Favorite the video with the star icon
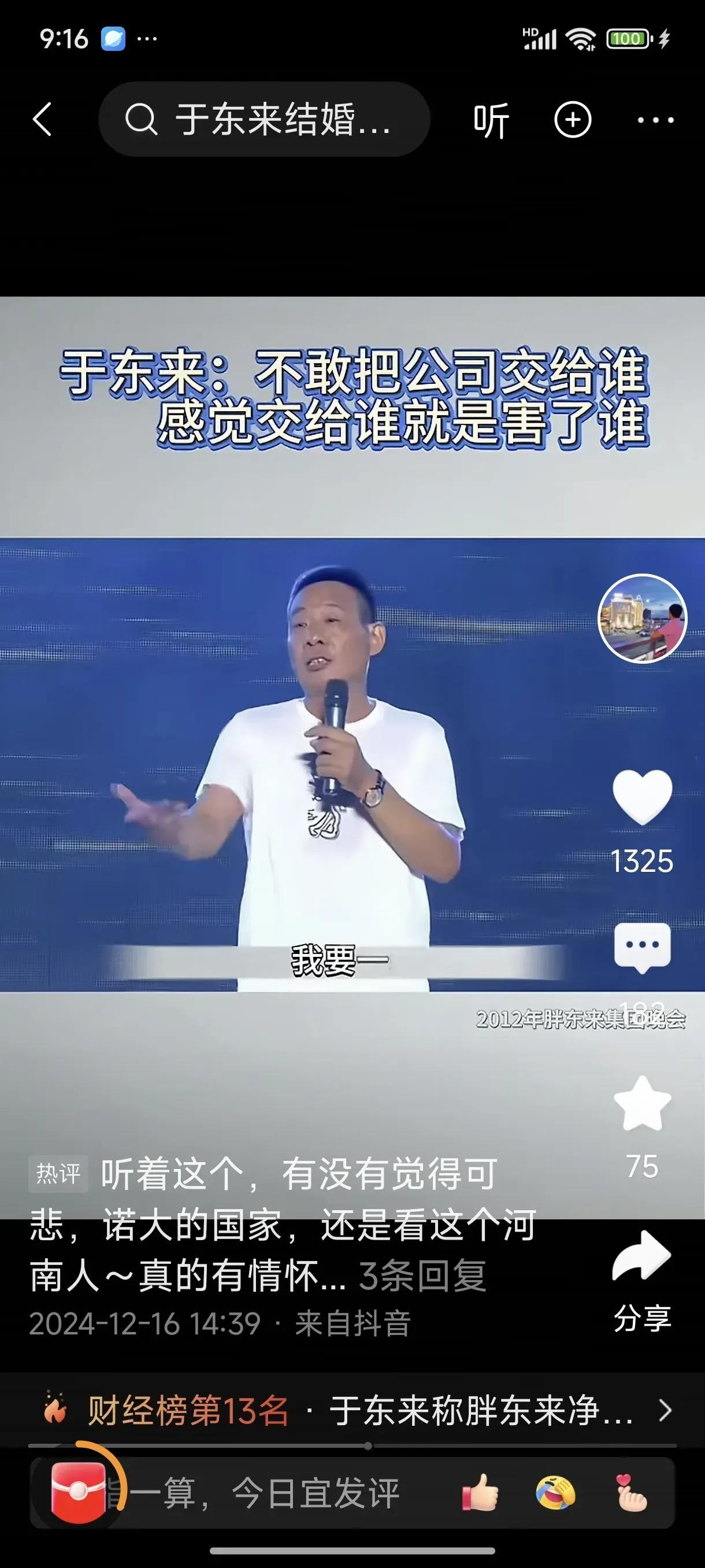Screen dimensions: 705x1568 pyautogui.click(x=643, y=1104)
